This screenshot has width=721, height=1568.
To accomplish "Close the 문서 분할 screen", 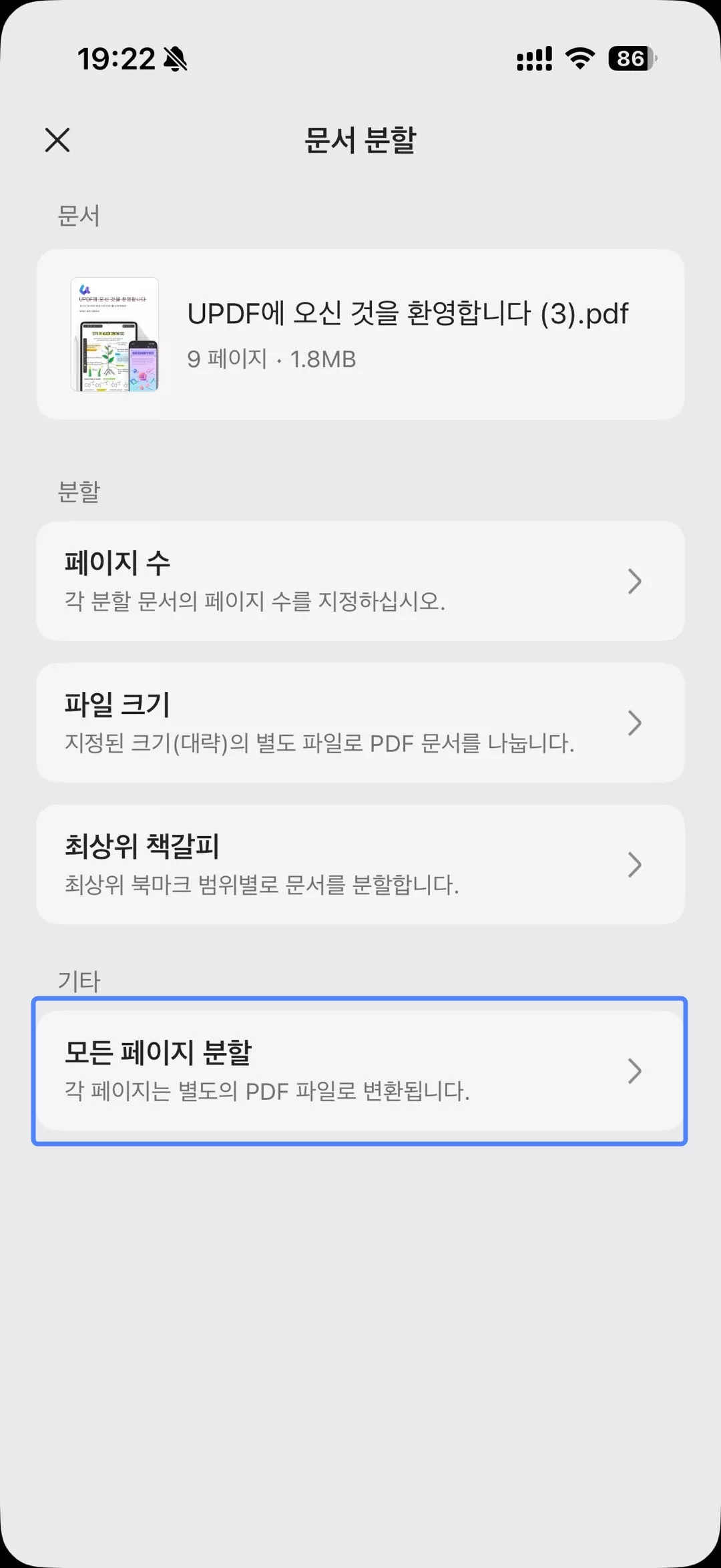I will coord(57,141).
